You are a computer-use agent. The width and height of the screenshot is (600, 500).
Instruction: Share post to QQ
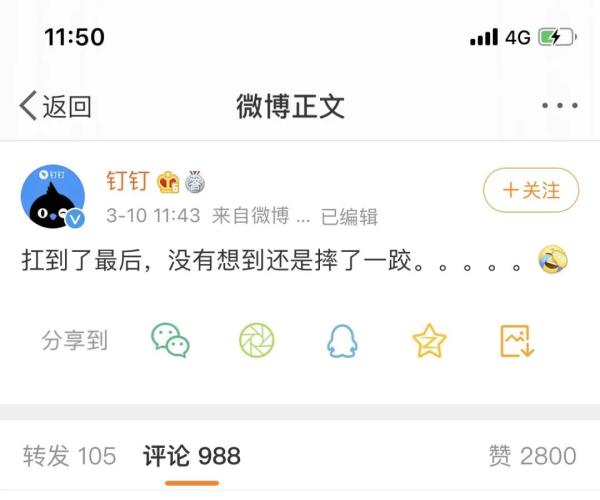[343, 342]
